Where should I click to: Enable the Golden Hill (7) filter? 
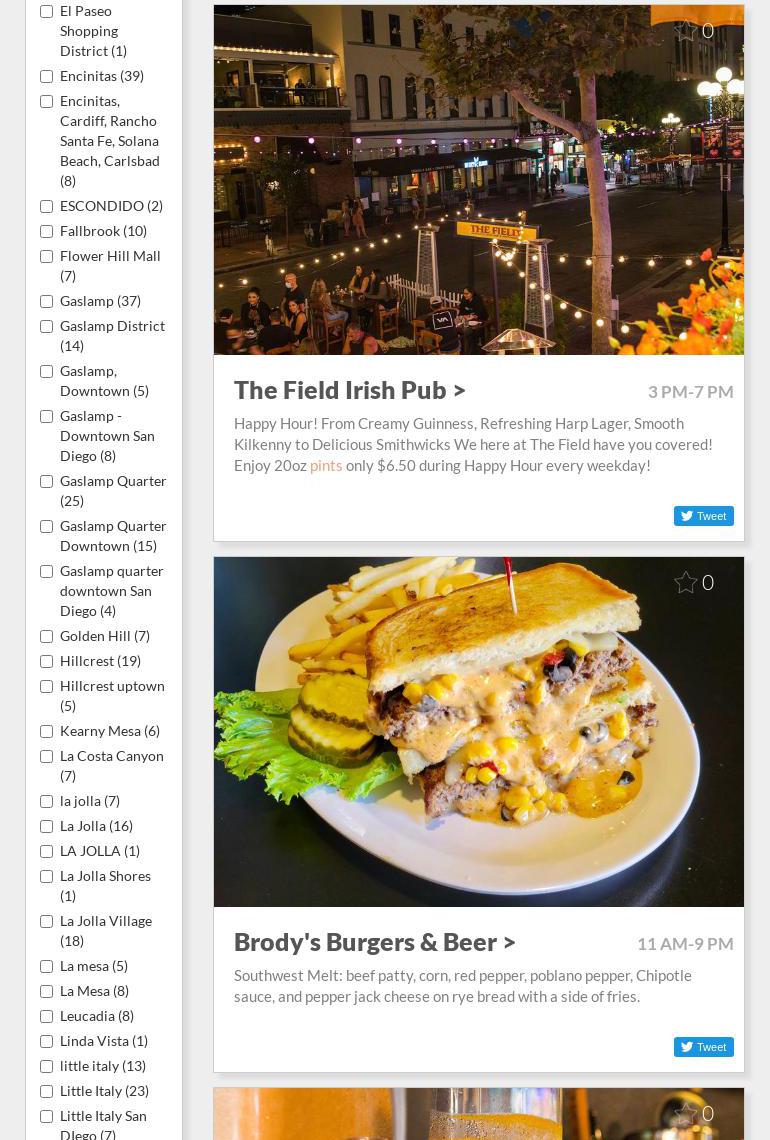click(x=46, y=636)
